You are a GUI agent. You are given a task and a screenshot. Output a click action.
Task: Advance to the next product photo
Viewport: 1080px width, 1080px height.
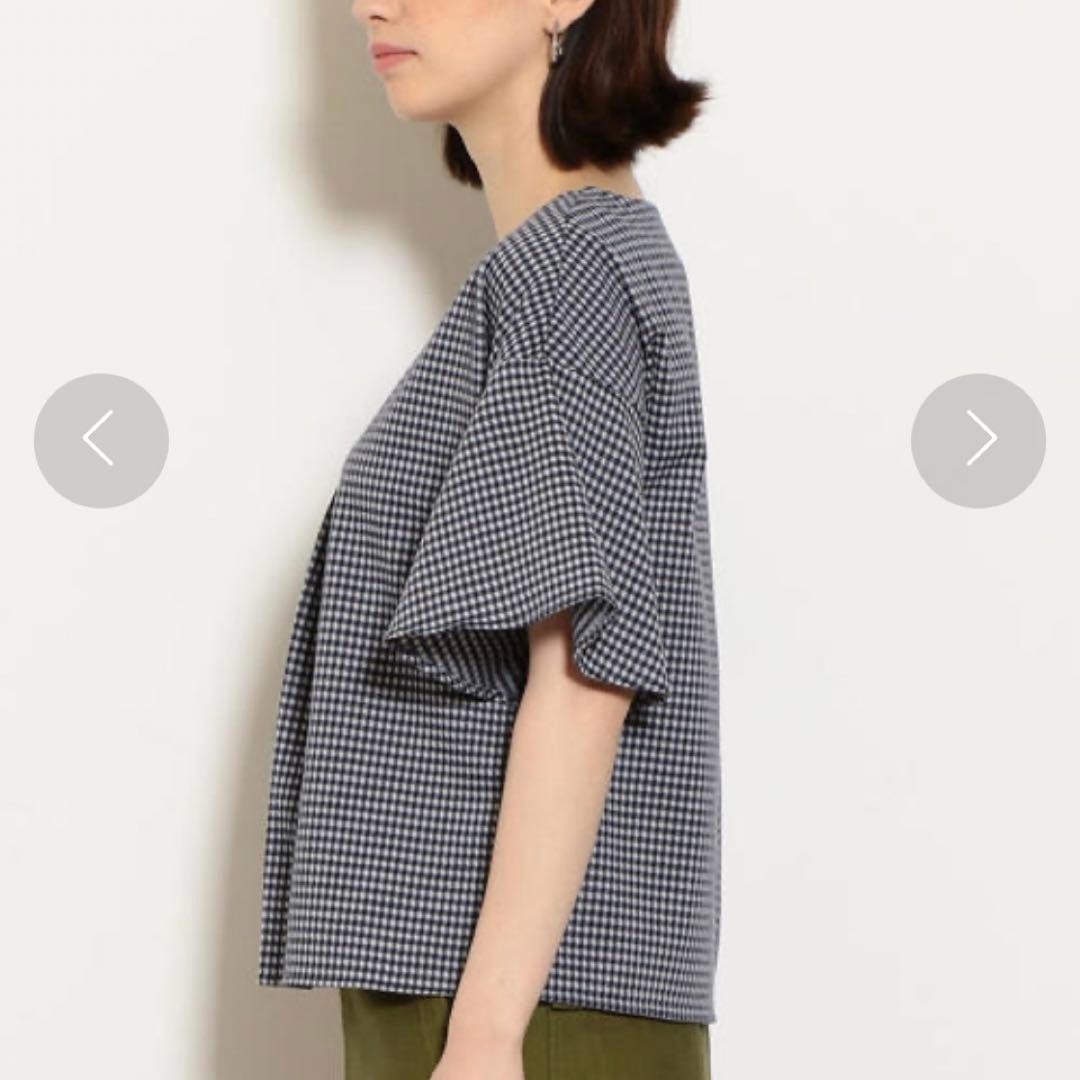[978, 440]
